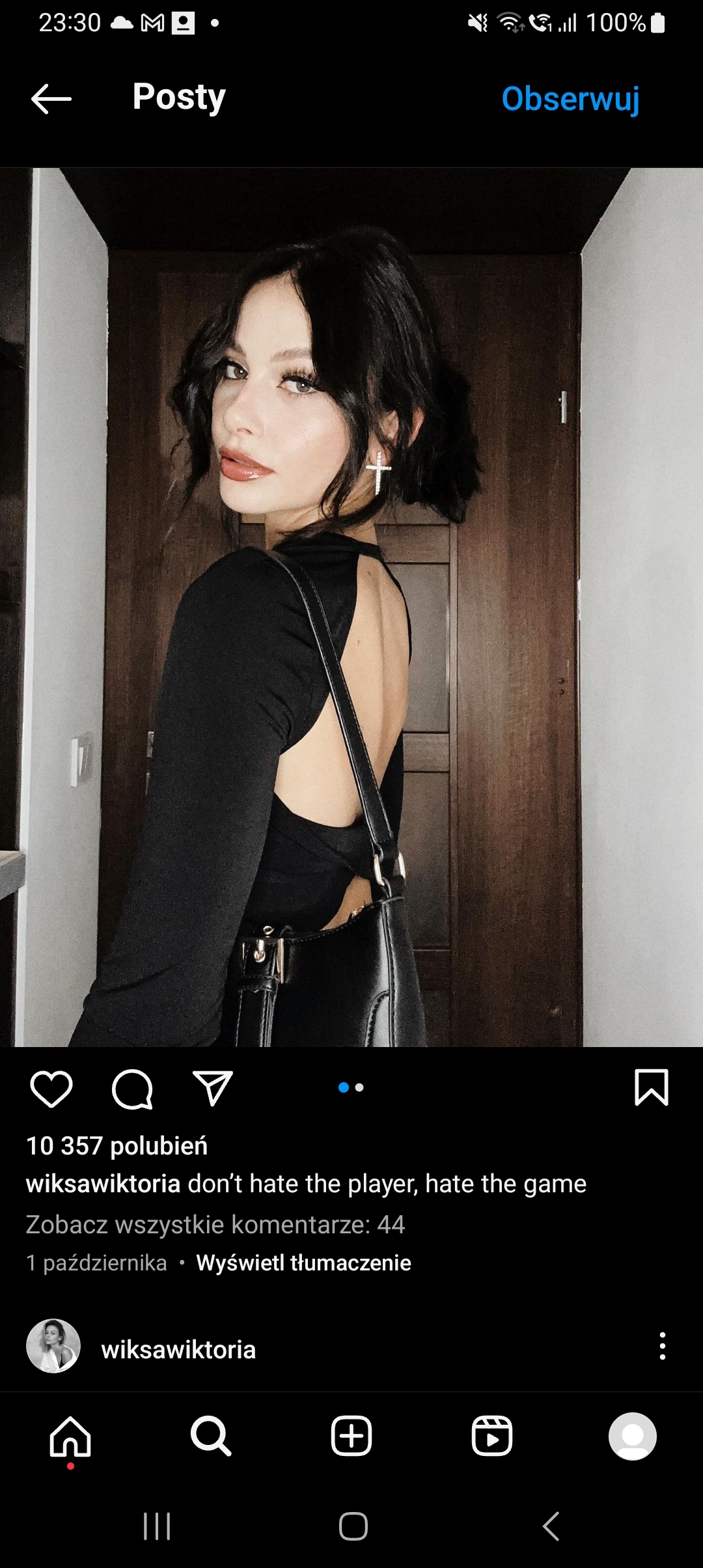The image size is (703, 1568).
Task: Tap the system back button
Action: (x=551, y=1526)
